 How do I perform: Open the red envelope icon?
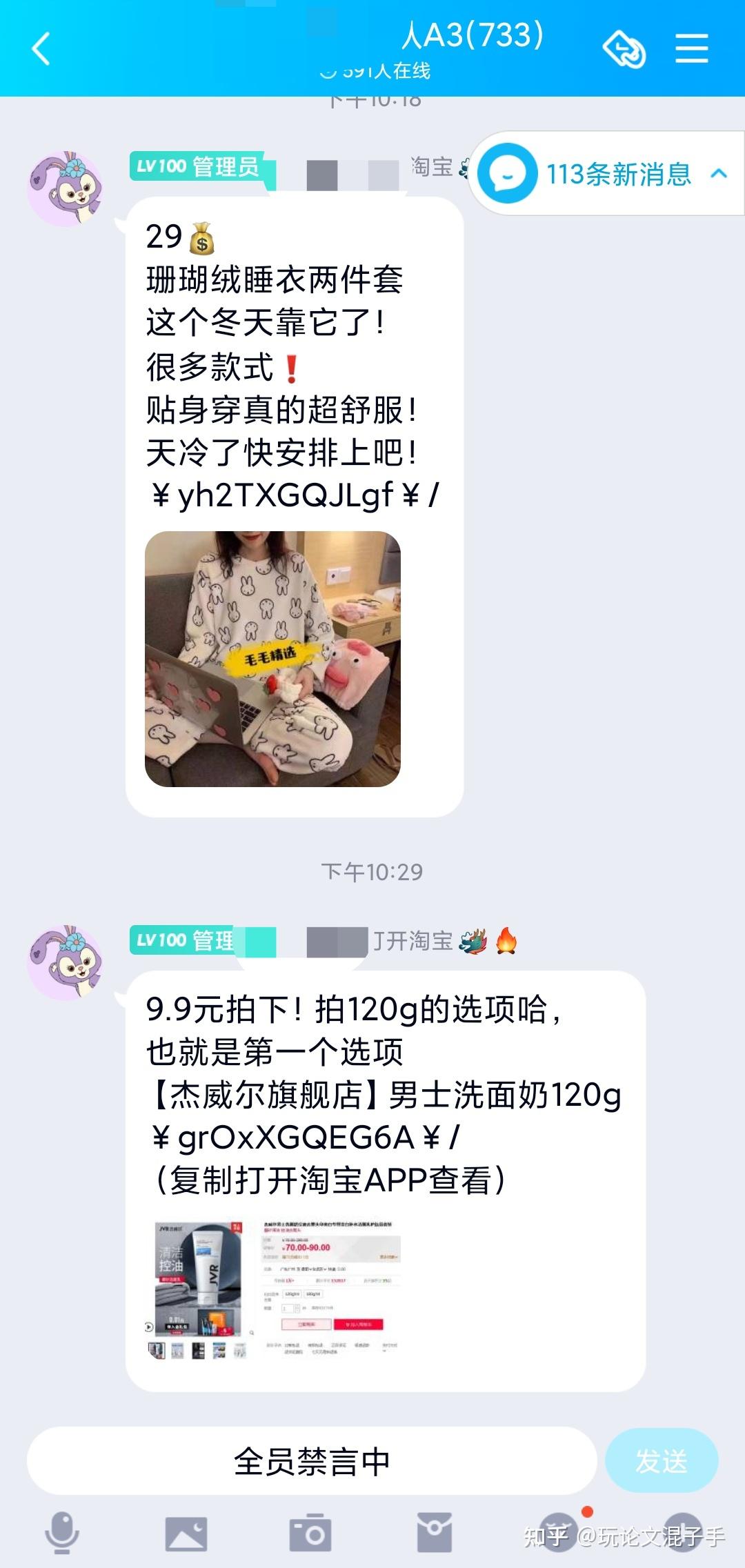435,1533
